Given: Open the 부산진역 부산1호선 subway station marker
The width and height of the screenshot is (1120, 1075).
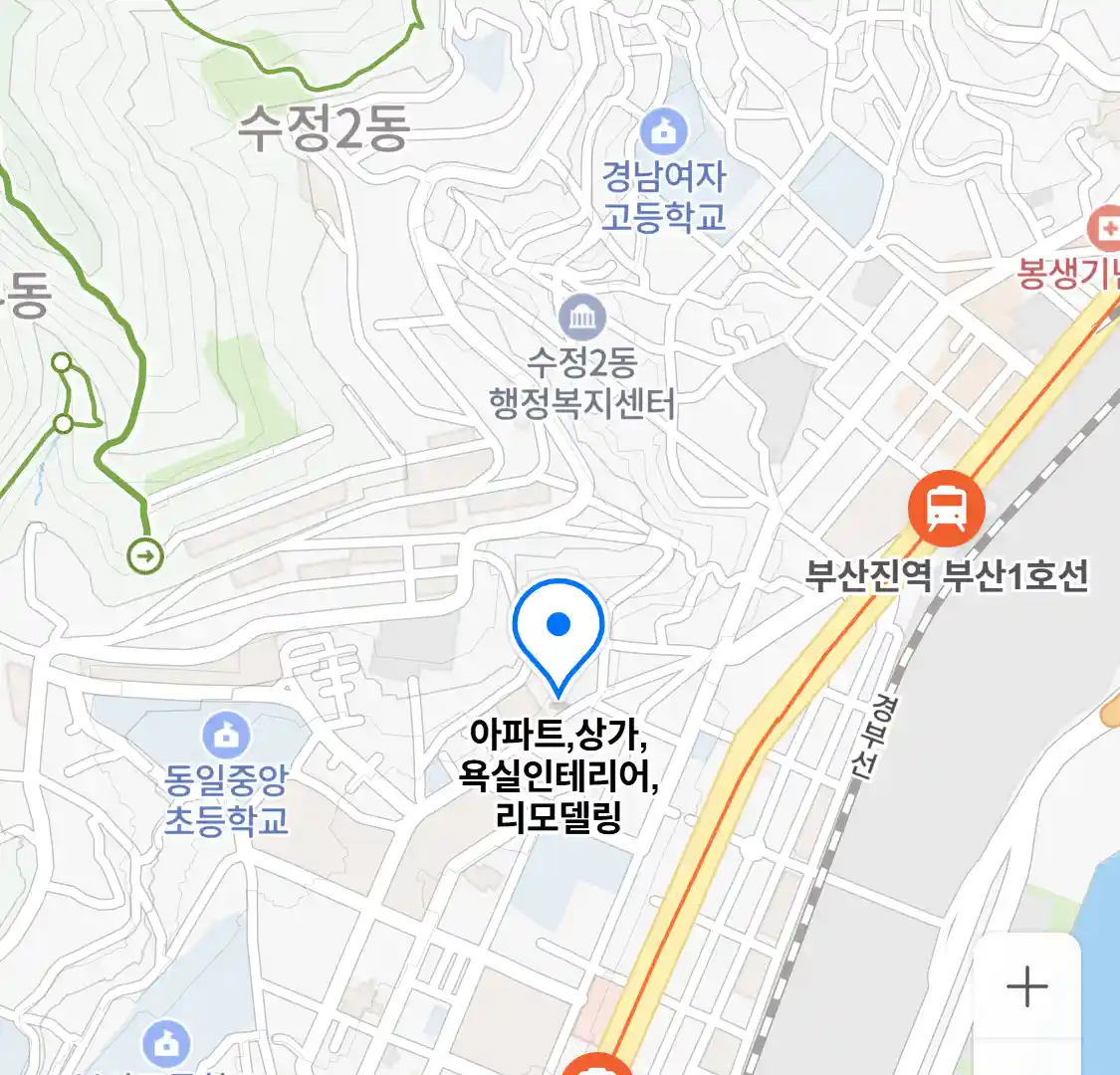Looking at the screenshot, I should [946, 509].
